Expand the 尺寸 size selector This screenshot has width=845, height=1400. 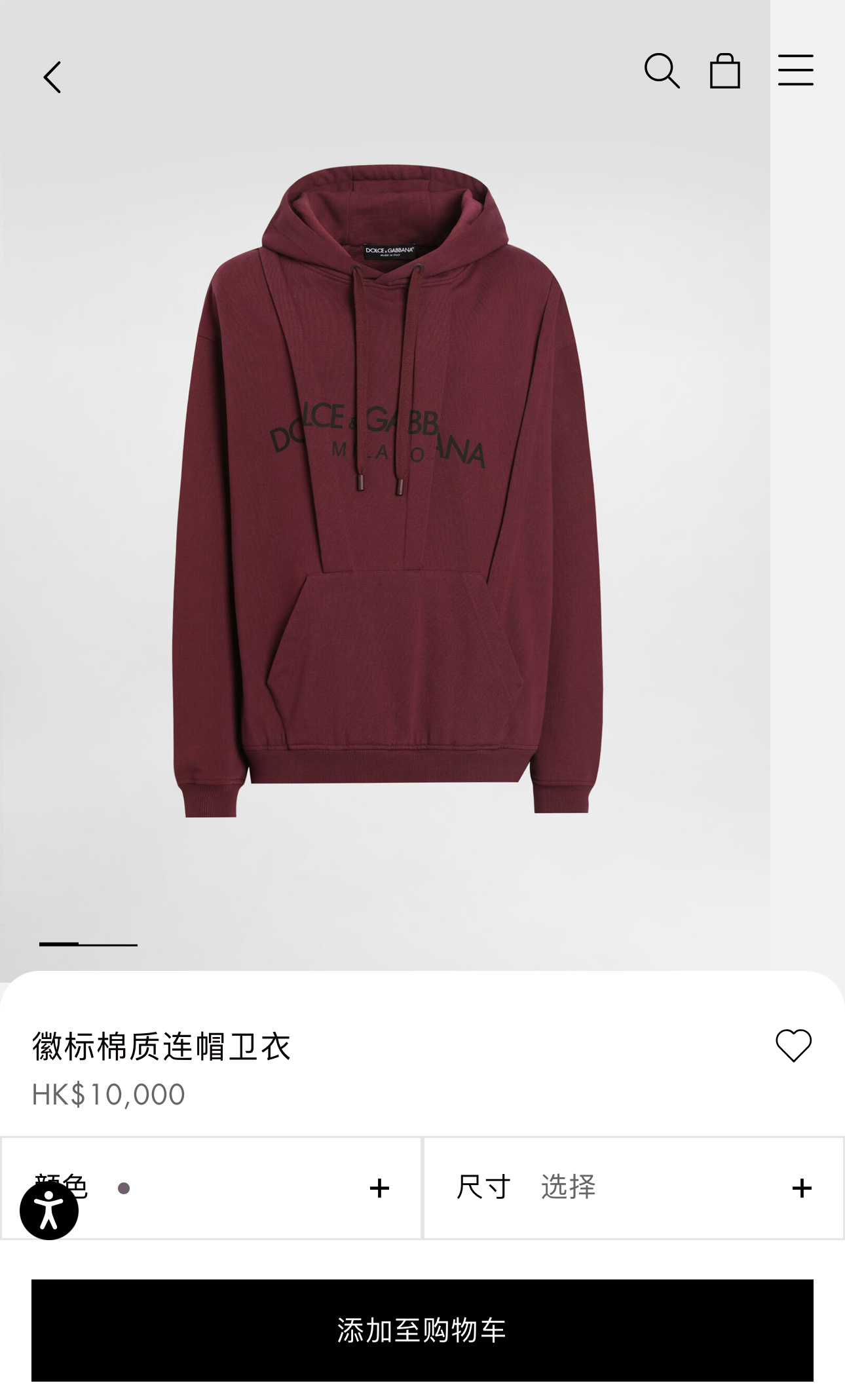pos(633,1188)
